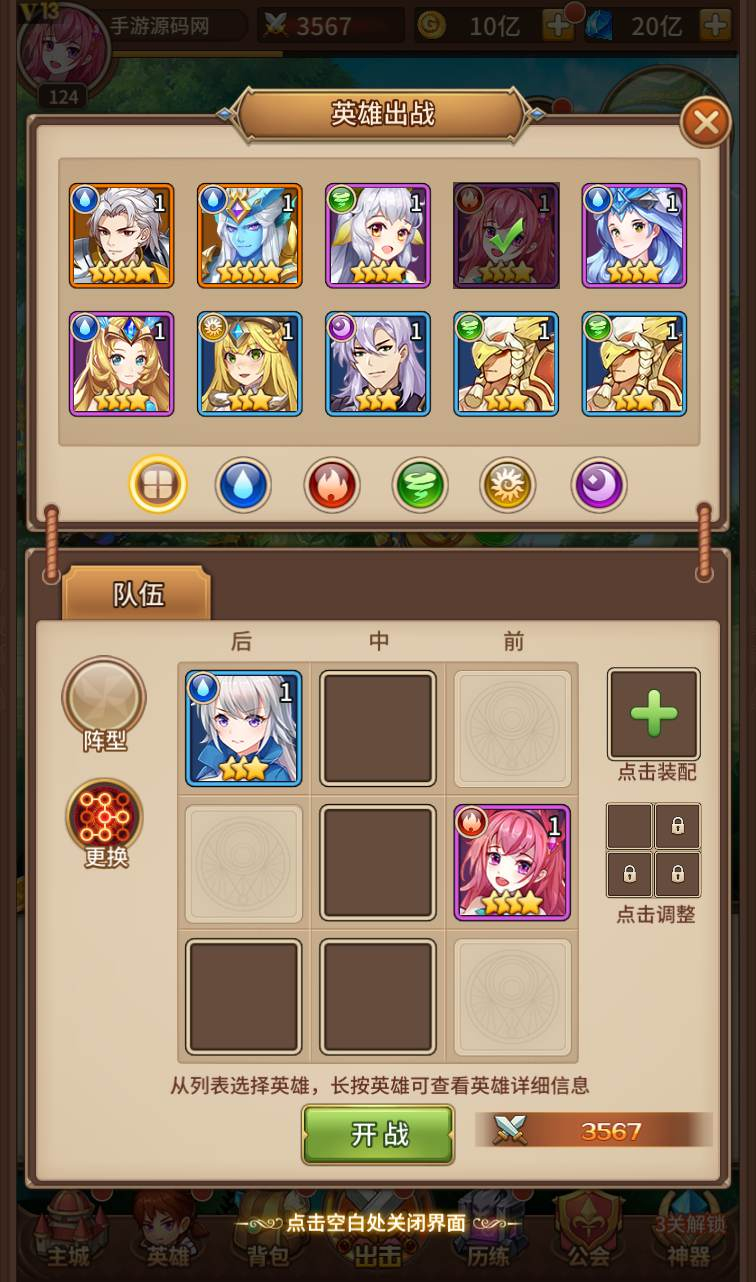This screenshot has width=756, height=1282.
Task: Filter heroes by water element
Action: coord(244,485)
